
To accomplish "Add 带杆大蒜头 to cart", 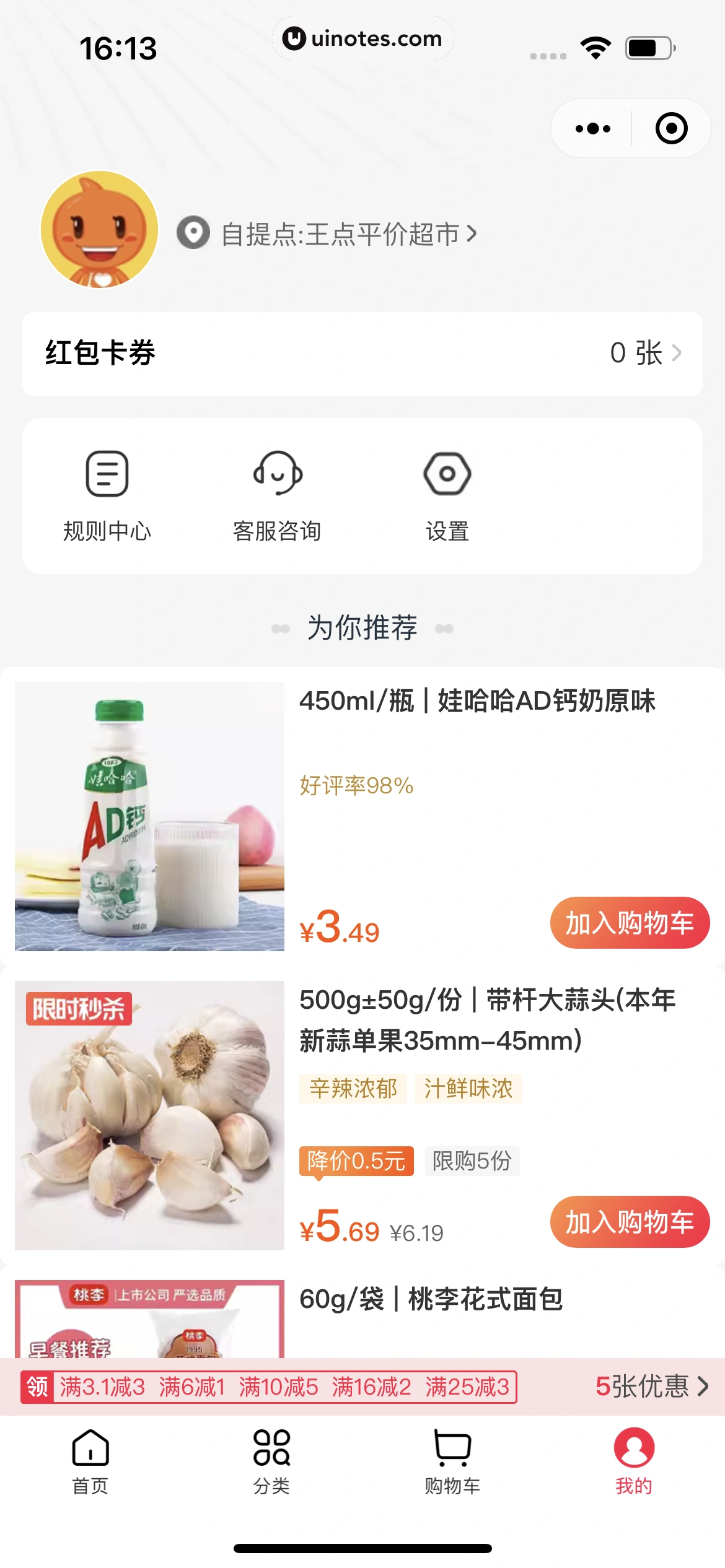I will [629, 1221].
